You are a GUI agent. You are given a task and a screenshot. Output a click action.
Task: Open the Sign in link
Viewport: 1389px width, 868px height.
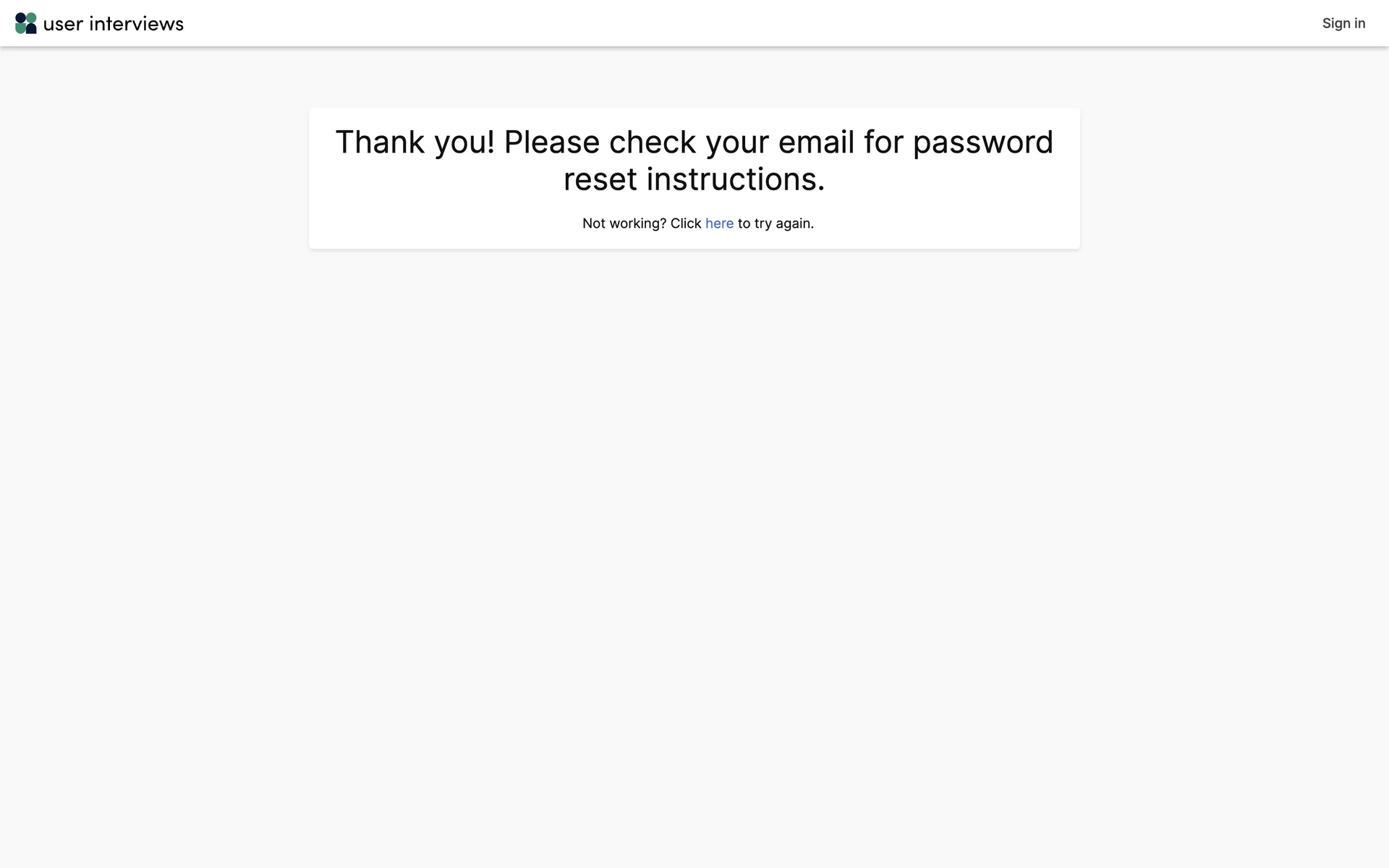click(1343, 23)
